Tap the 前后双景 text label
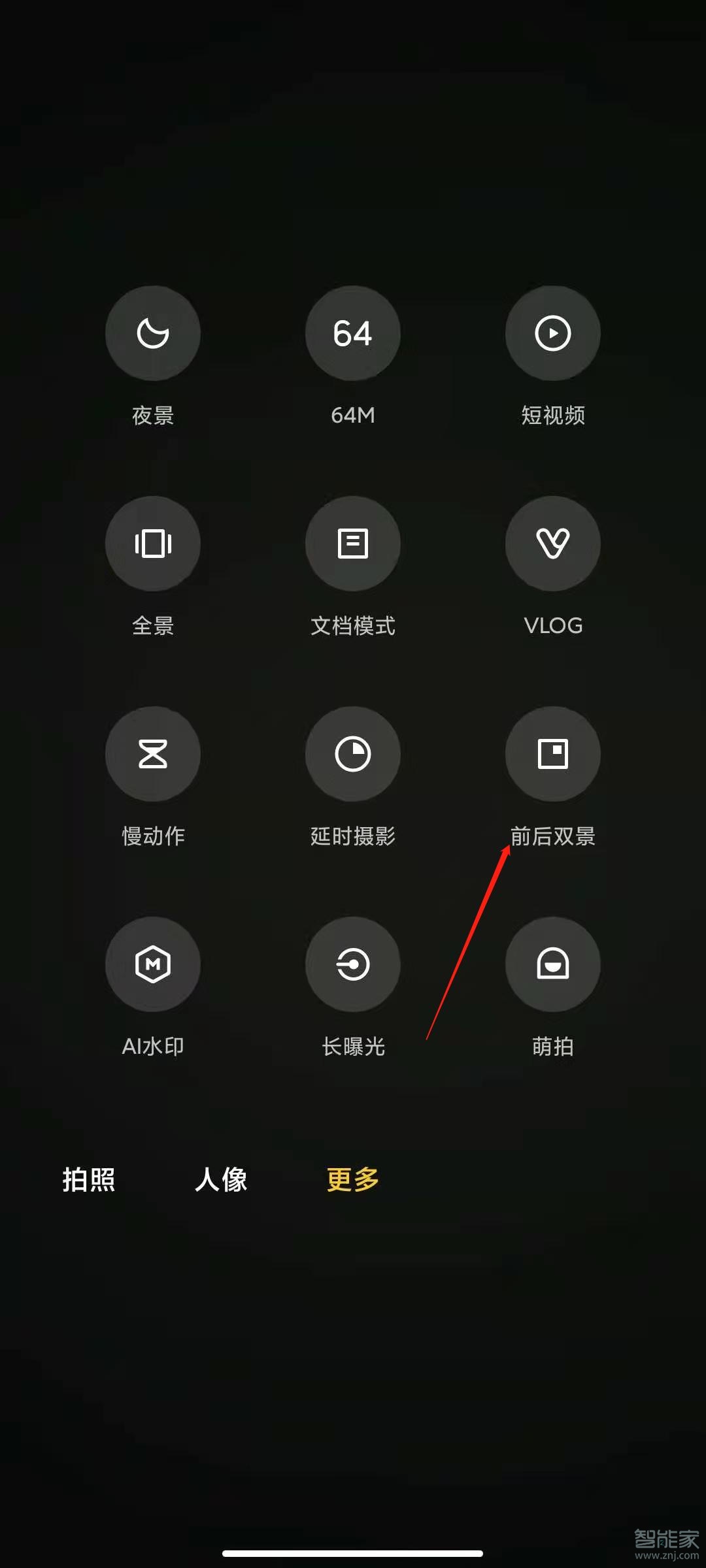Screen dimensions: 706x1568 (x=553, y=836)
